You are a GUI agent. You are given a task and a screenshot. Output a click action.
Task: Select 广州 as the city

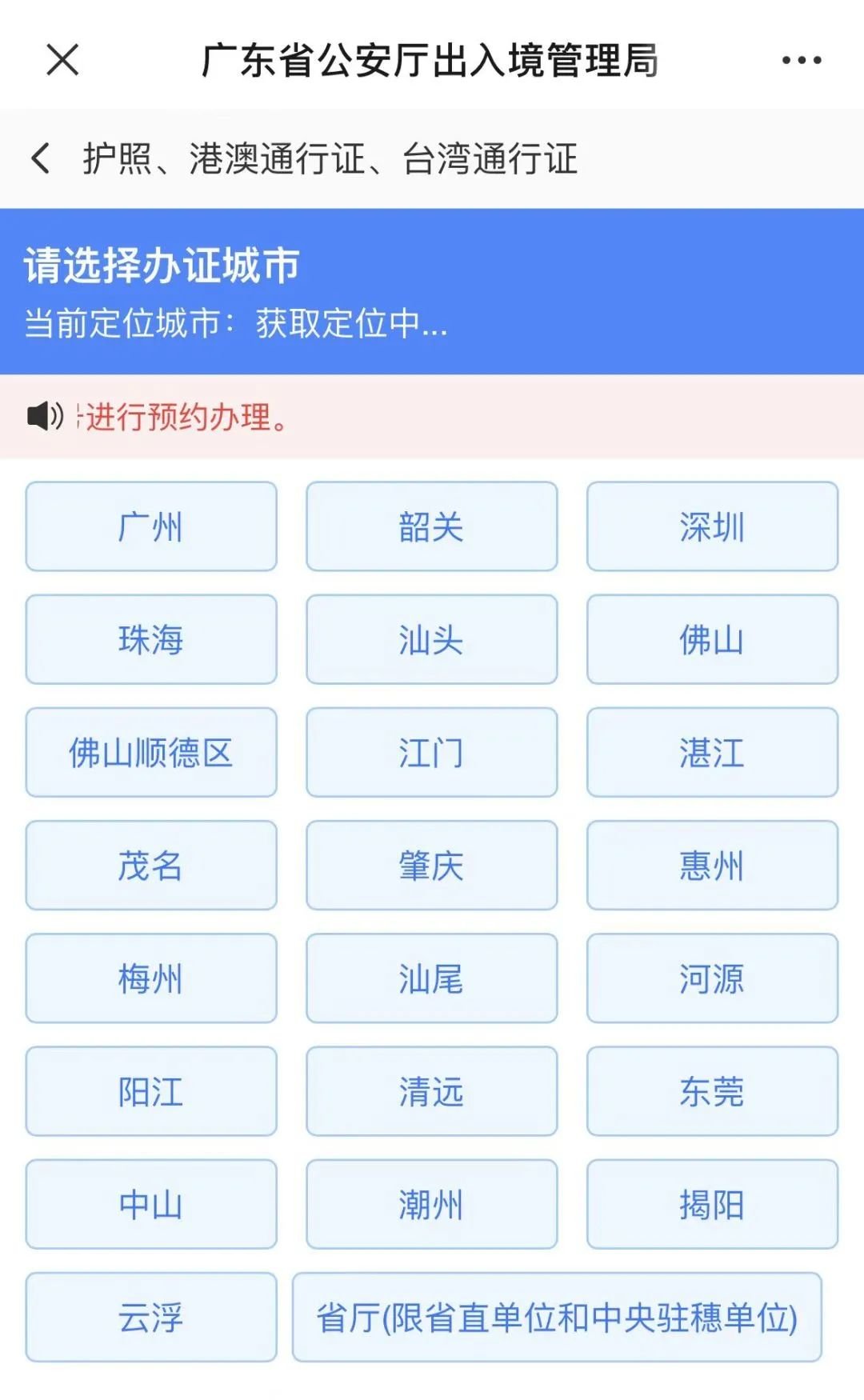151,526
